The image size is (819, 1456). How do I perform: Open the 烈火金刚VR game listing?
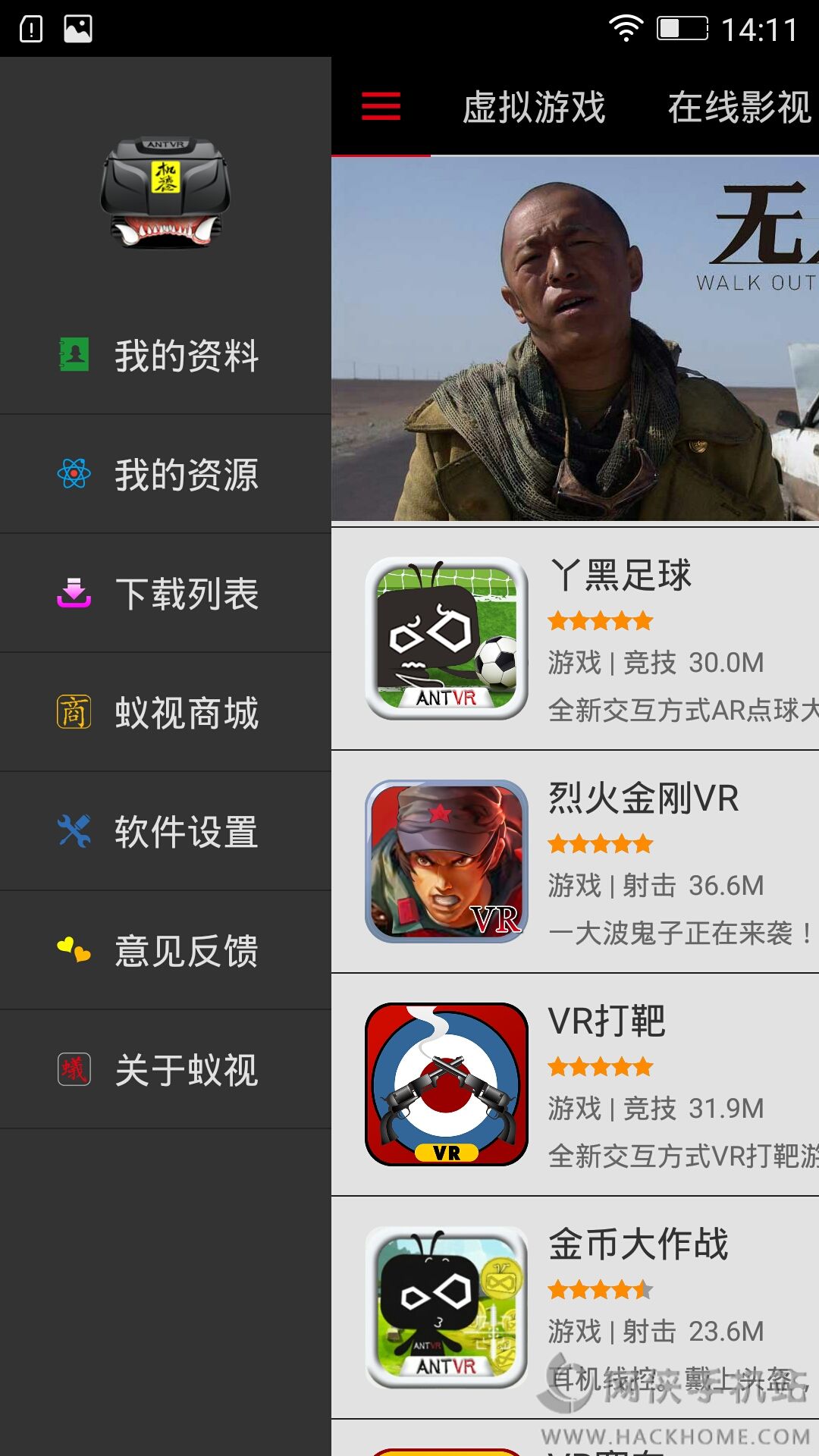pyautogui.click(x=575, y=861)
